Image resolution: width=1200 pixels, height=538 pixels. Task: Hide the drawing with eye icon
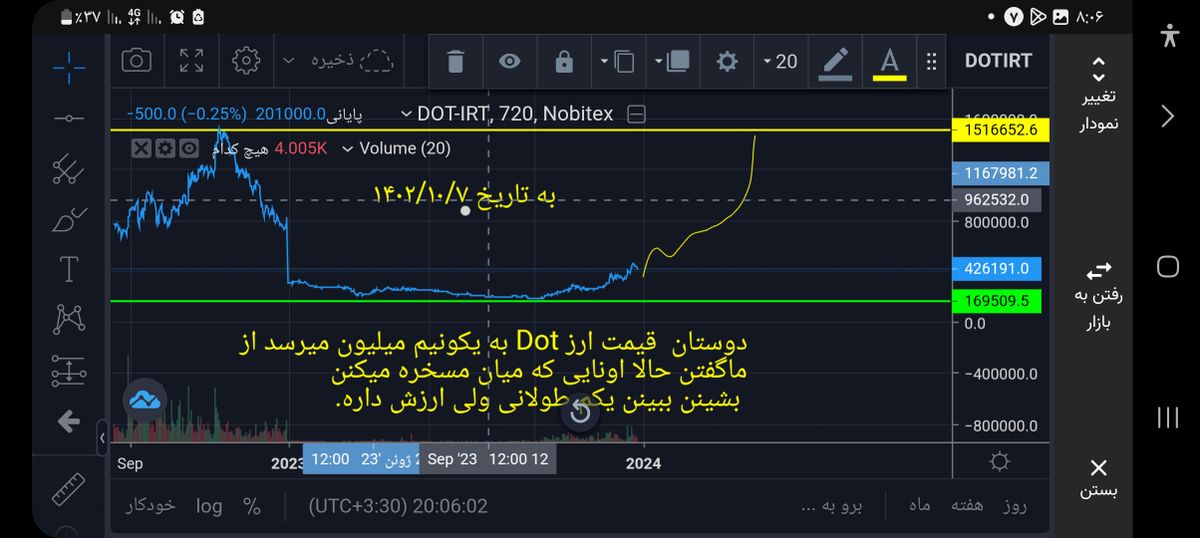(x=510, y=62)
